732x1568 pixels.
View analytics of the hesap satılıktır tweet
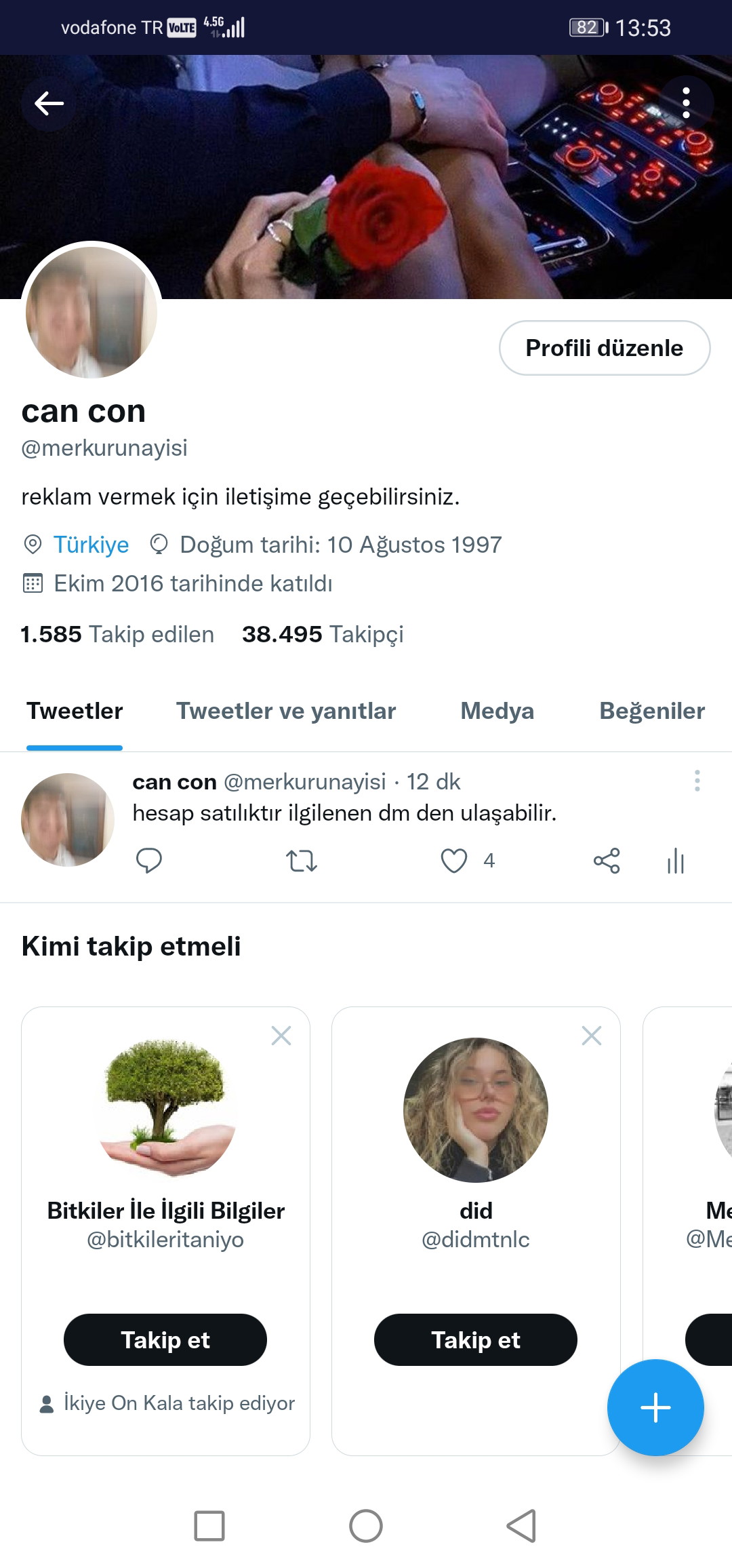676,861
